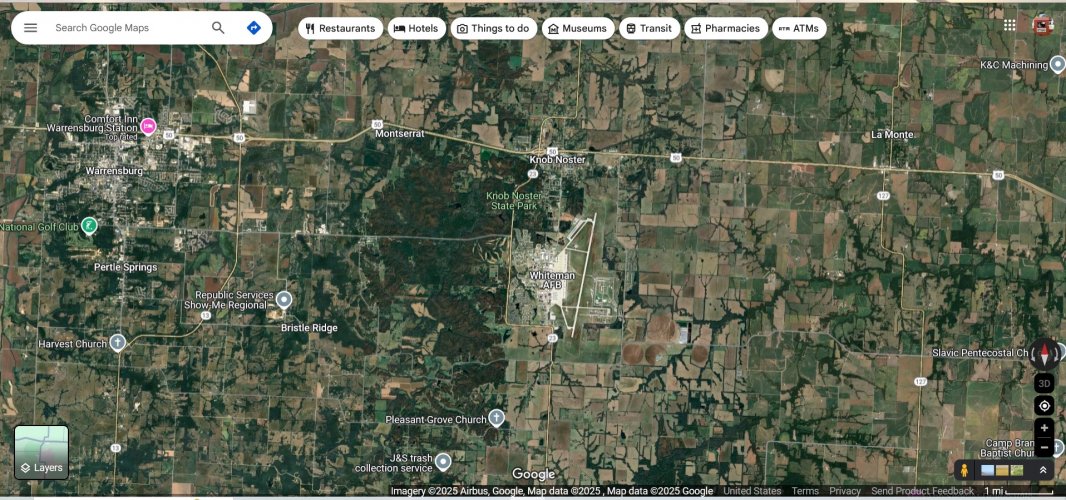The image size is (1066, 500).
Task: Toggle the 3D view
Action: pyautogui.click(x=1044, y=383)
